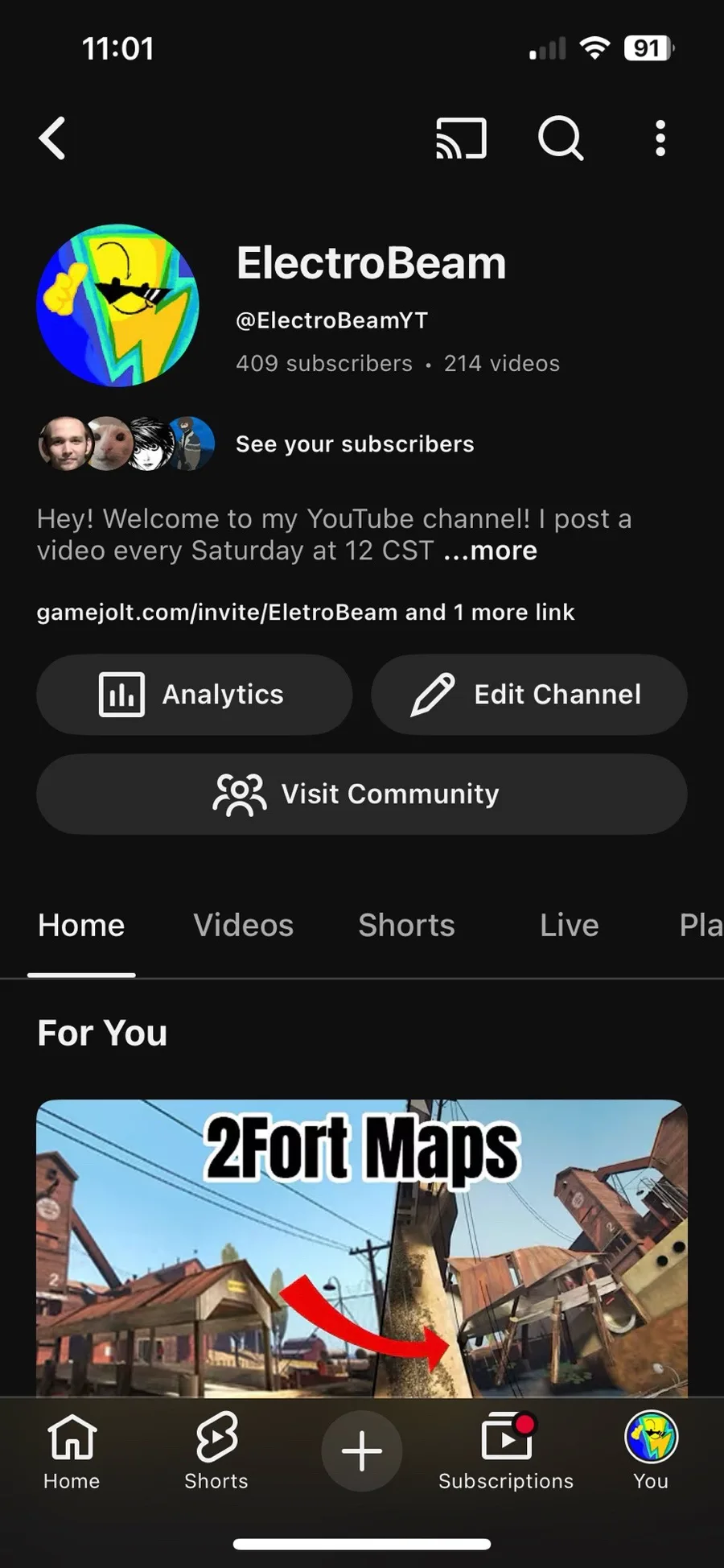The image size is (724, 1568).
Task: Switch to the Videos tab
Action: (243, 926)
